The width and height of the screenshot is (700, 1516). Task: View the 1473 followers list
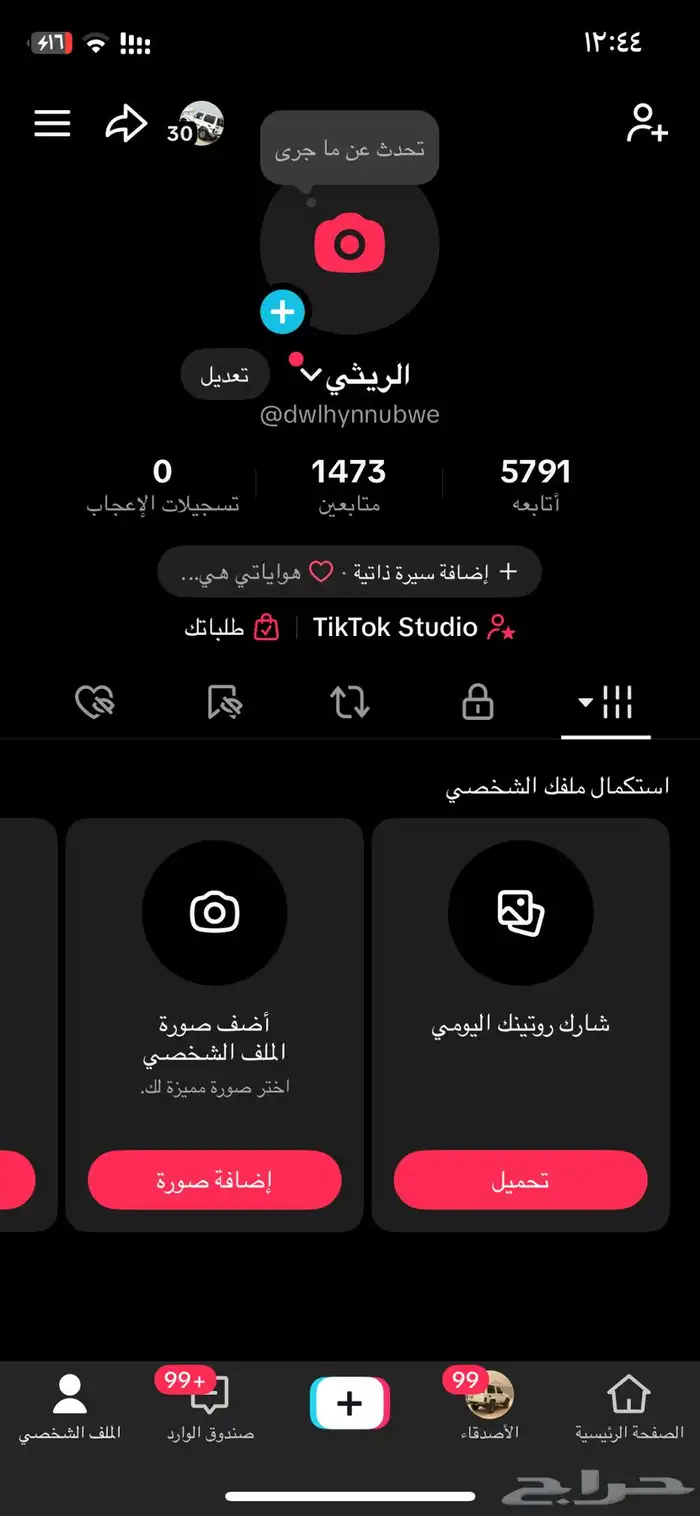point(348,485)
